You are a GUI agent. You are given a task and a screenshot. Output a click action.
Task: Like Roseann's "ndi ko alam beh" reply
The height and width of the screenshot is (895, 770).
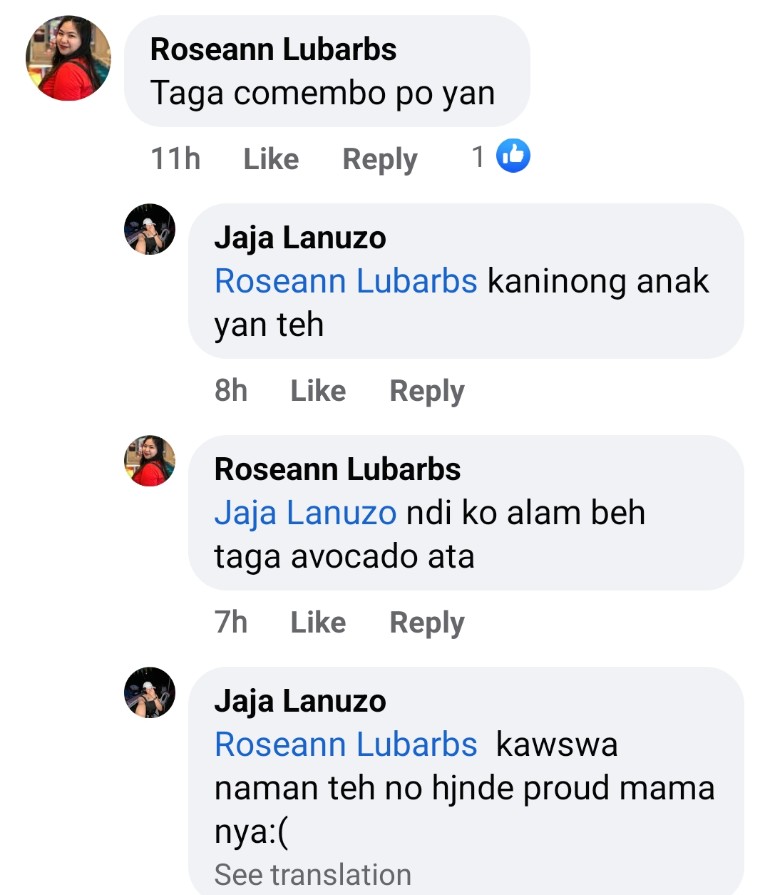(318, 623)
